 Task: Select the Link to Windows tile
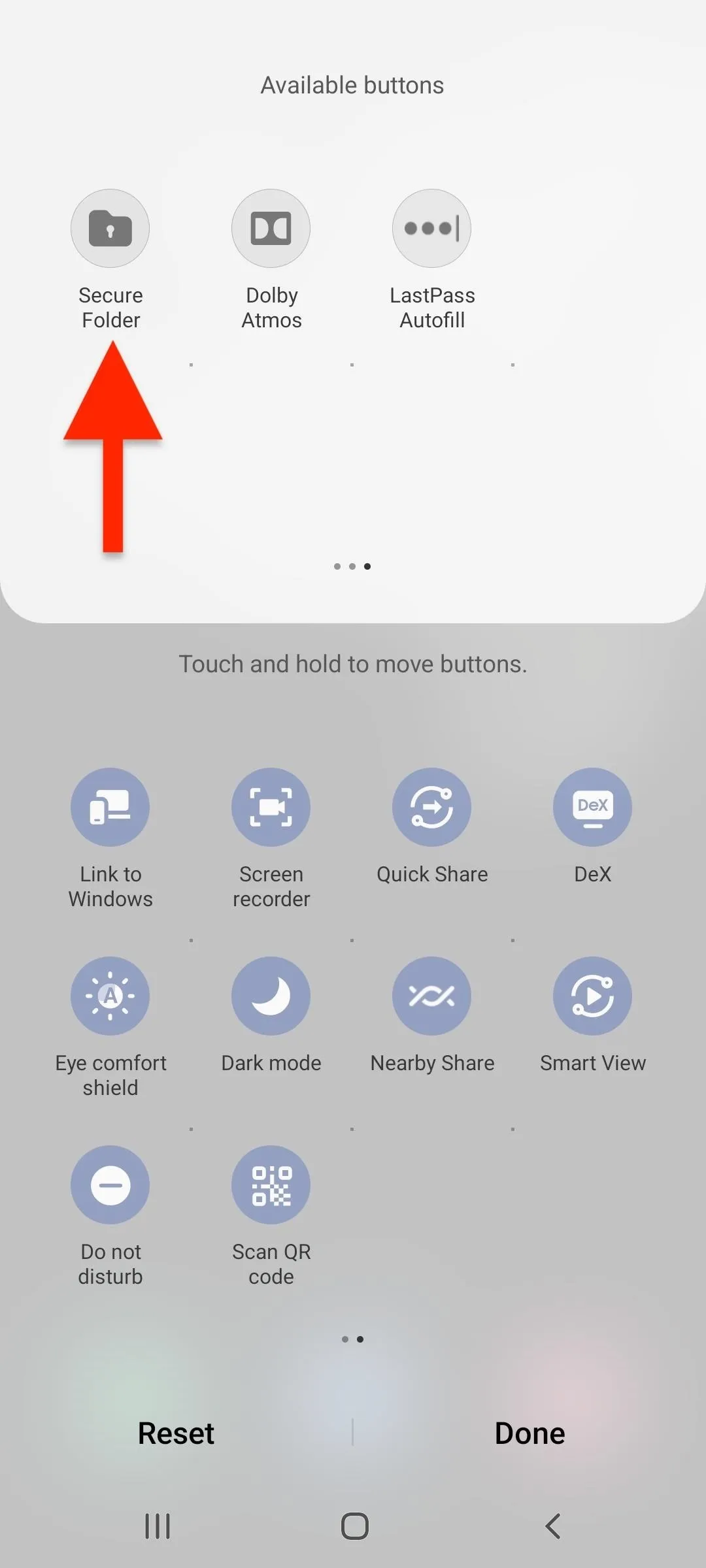(x=110, y=807)
